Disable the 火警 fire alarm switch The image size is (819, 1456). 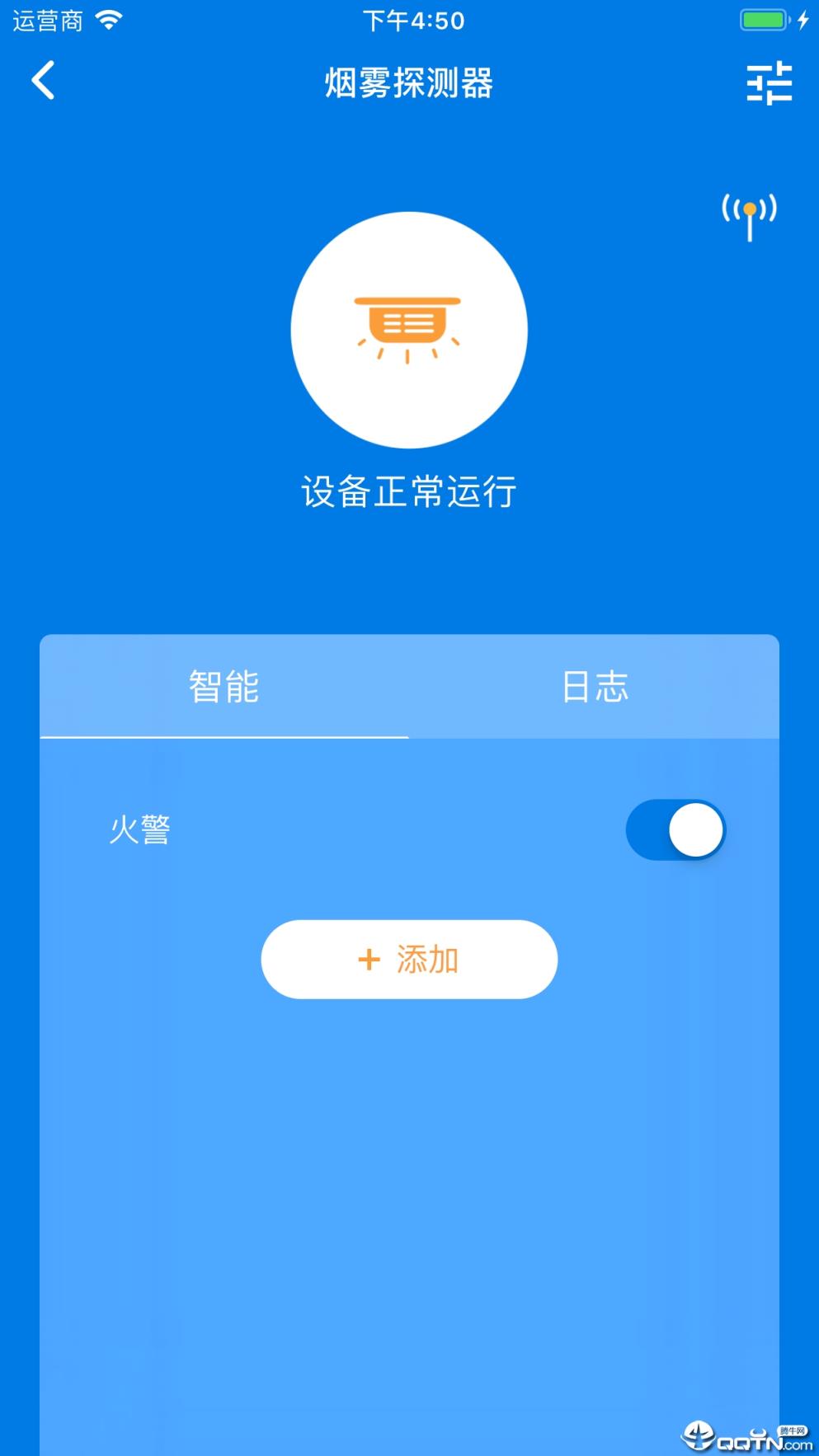point(675,830)
